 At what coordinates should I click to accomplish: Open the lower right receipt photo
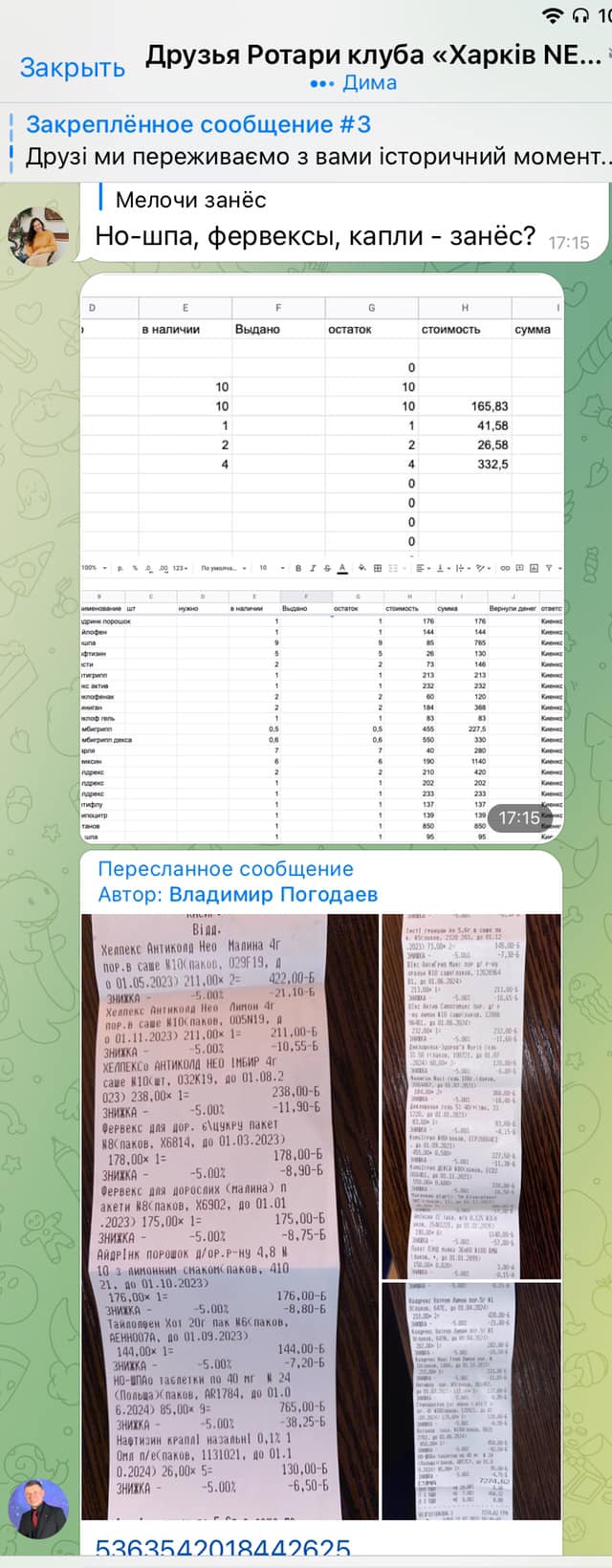[x=470, y=1401]
